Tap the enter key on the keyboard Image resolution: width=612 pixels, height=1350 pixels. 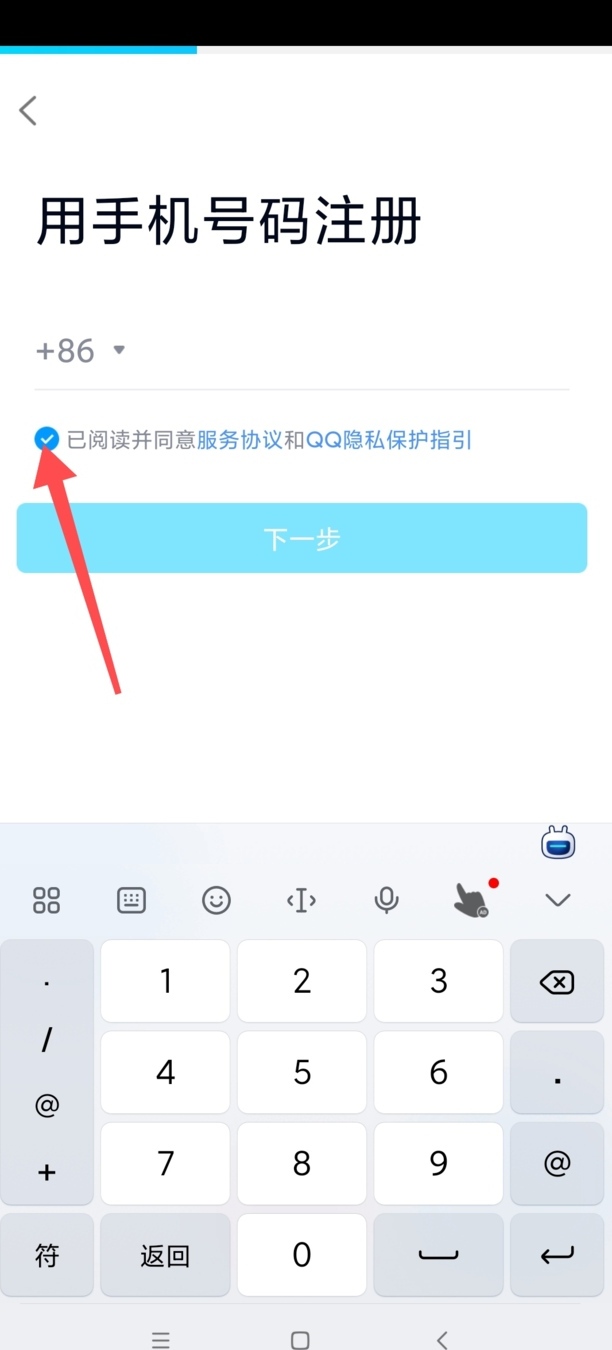pyautogui.click(x=557, y=1256)
